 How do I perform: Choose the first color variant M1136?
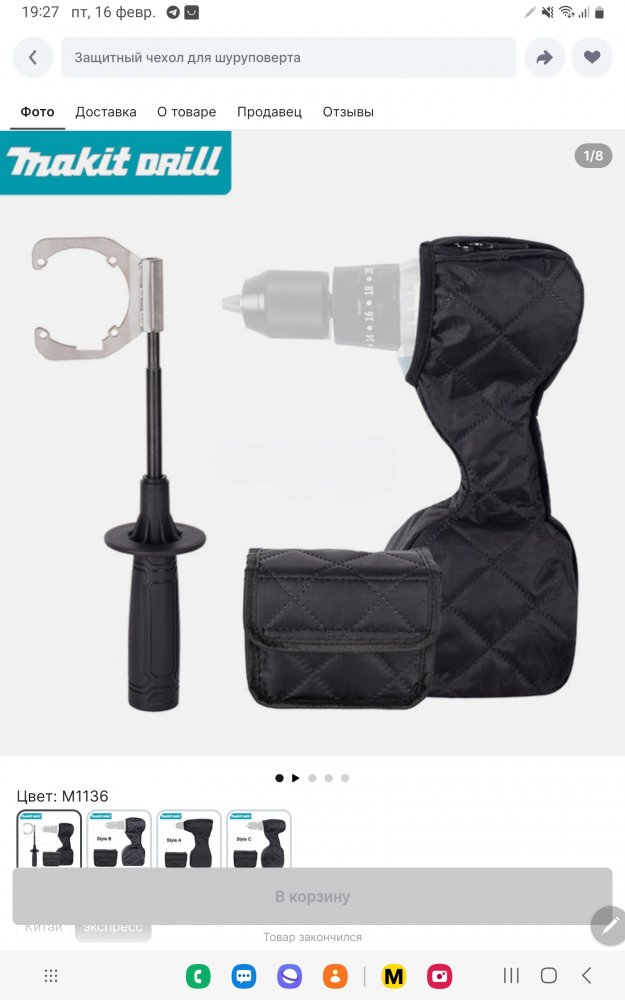click(49, 838)
